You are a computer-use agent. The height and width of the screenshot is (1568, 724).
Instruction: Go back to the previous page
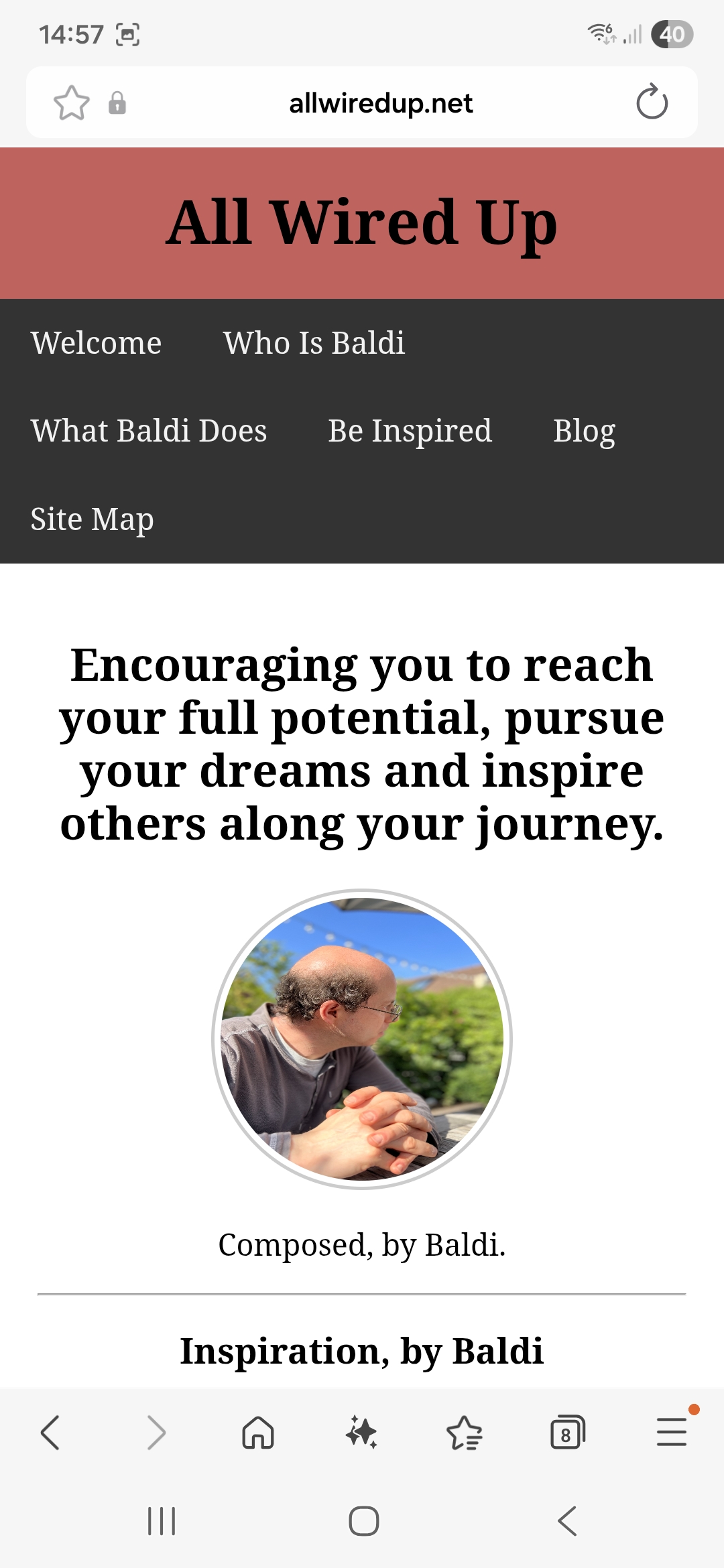coord(51,1433)
